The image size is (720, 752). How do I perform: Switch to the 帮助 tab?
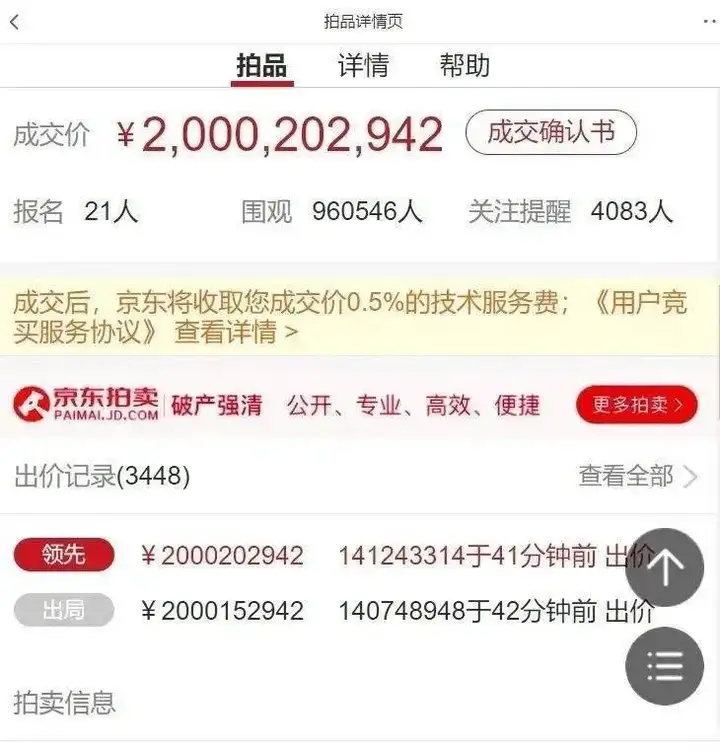click(464, 67)
